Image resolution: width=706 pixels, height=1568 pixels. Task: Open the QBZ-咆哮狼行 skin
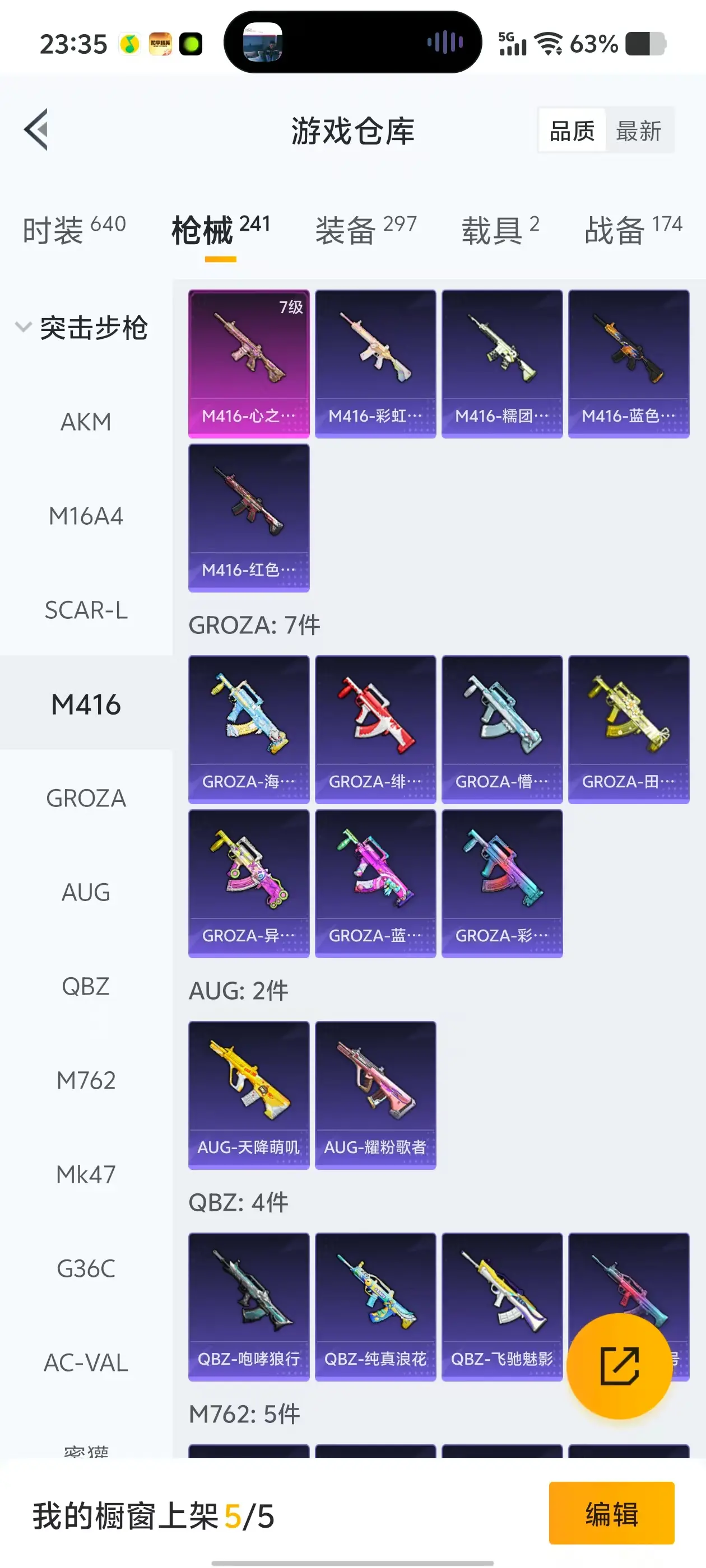point(249,1306)
